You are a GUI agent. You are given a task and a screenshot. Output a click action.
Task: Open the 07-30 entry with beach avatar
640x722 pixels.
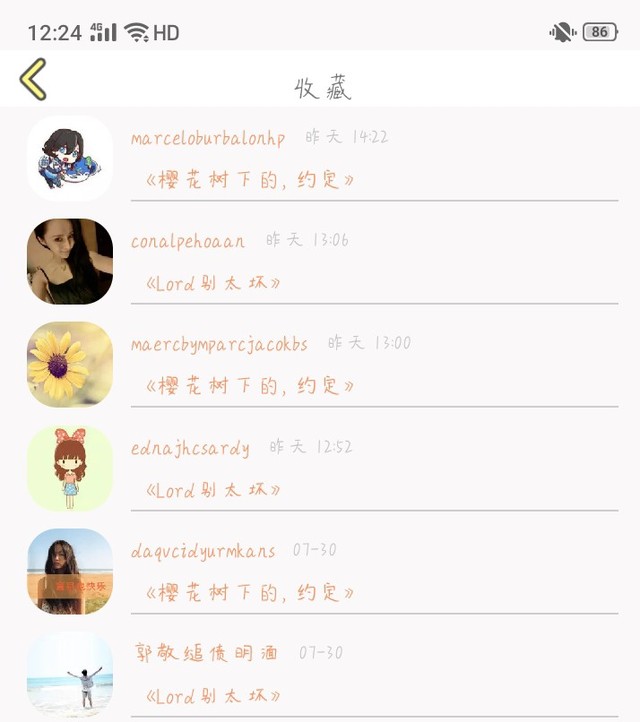tap(320, 674)
